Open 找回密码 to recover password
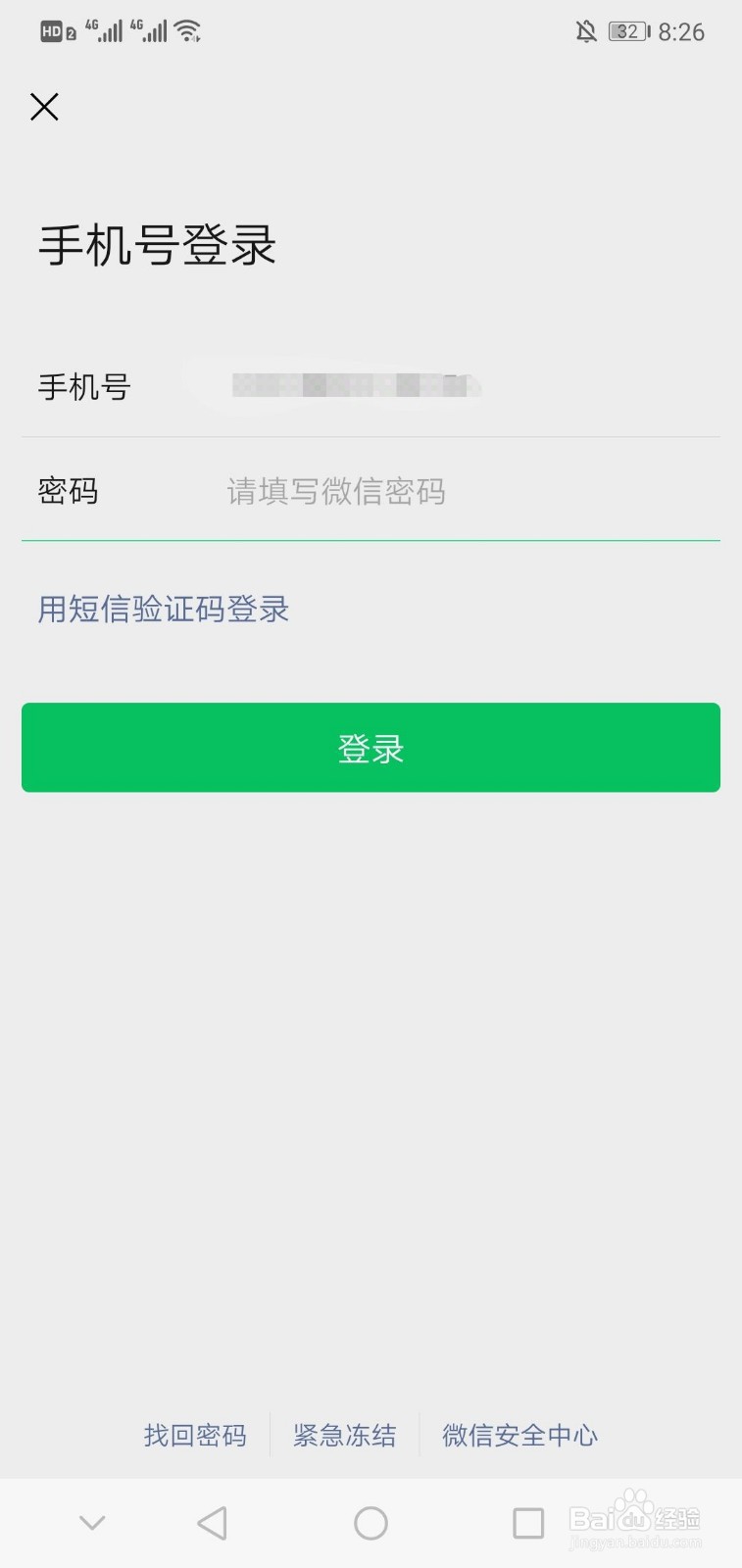The image size is (742, 1568). [194, 1435]
